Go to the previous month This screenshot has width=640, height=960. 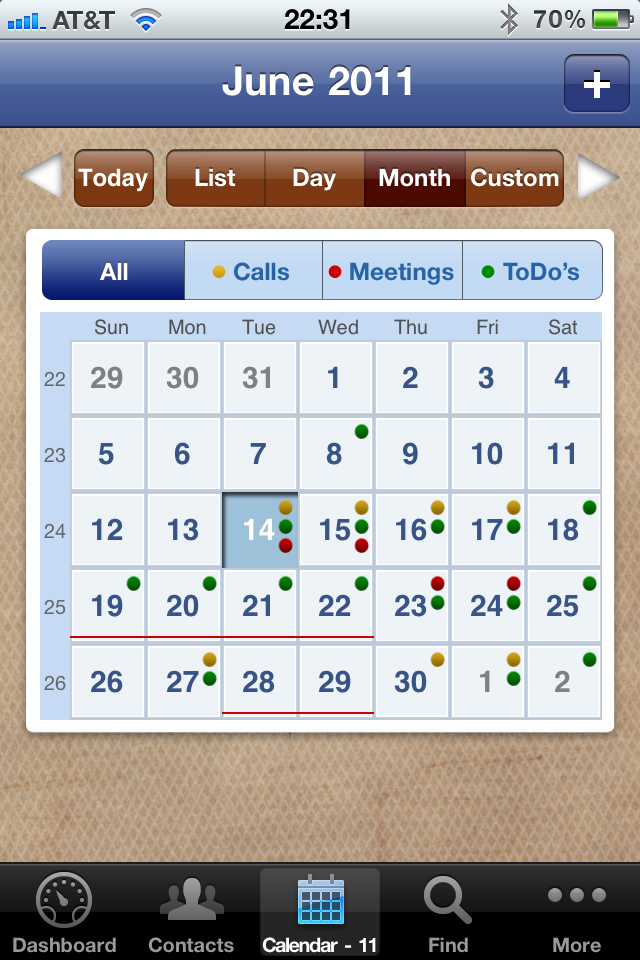click(42, 178)
